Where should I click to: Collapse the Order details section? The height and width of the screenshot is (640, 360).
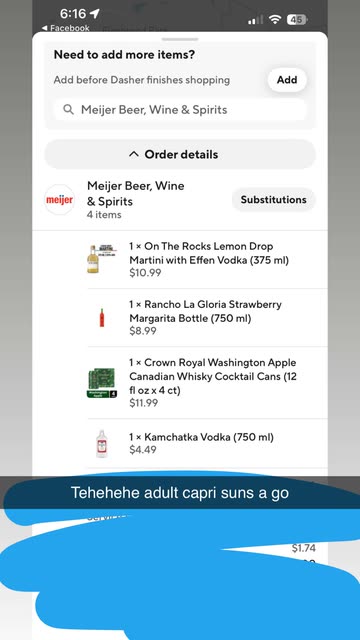180,154
